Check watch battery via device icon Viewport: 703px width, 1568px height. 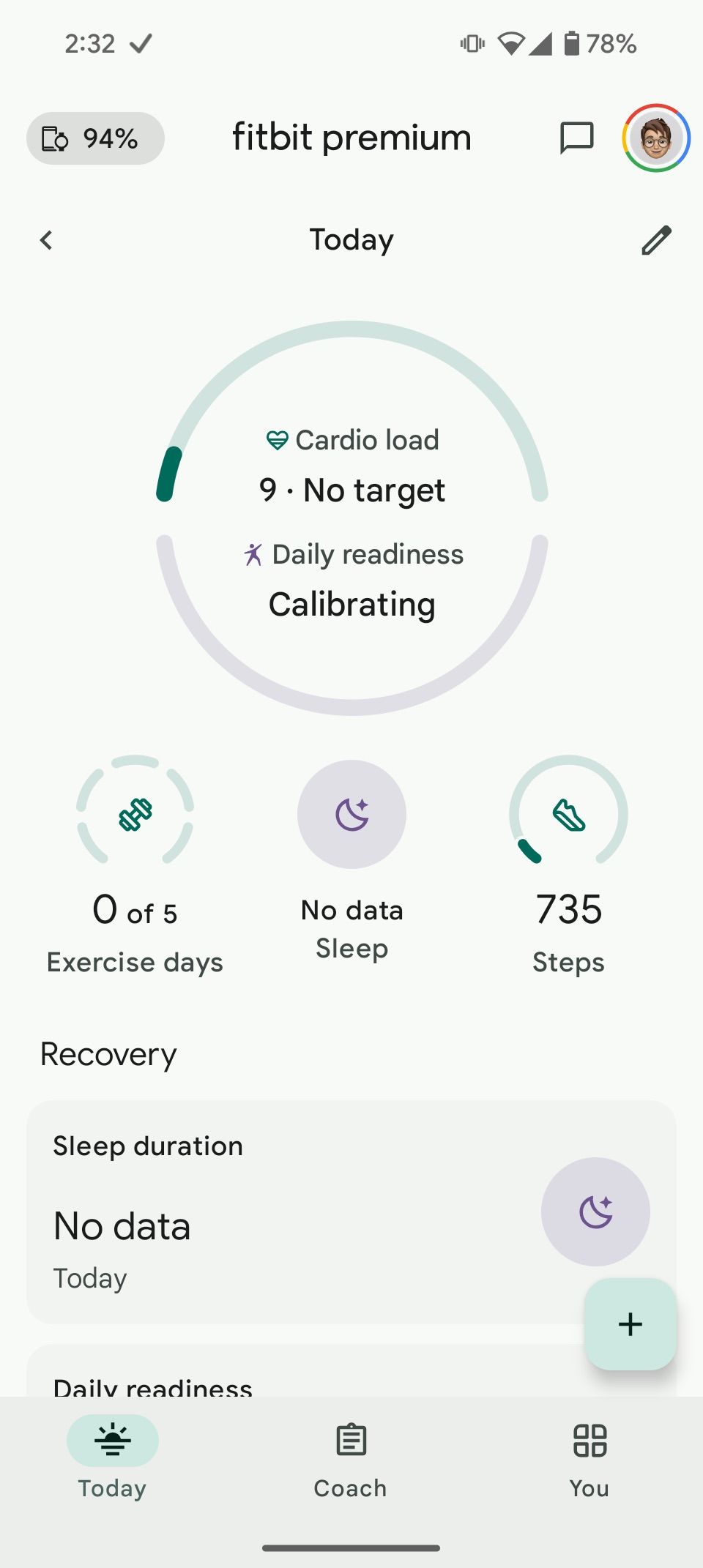click(x=94, y=138)
